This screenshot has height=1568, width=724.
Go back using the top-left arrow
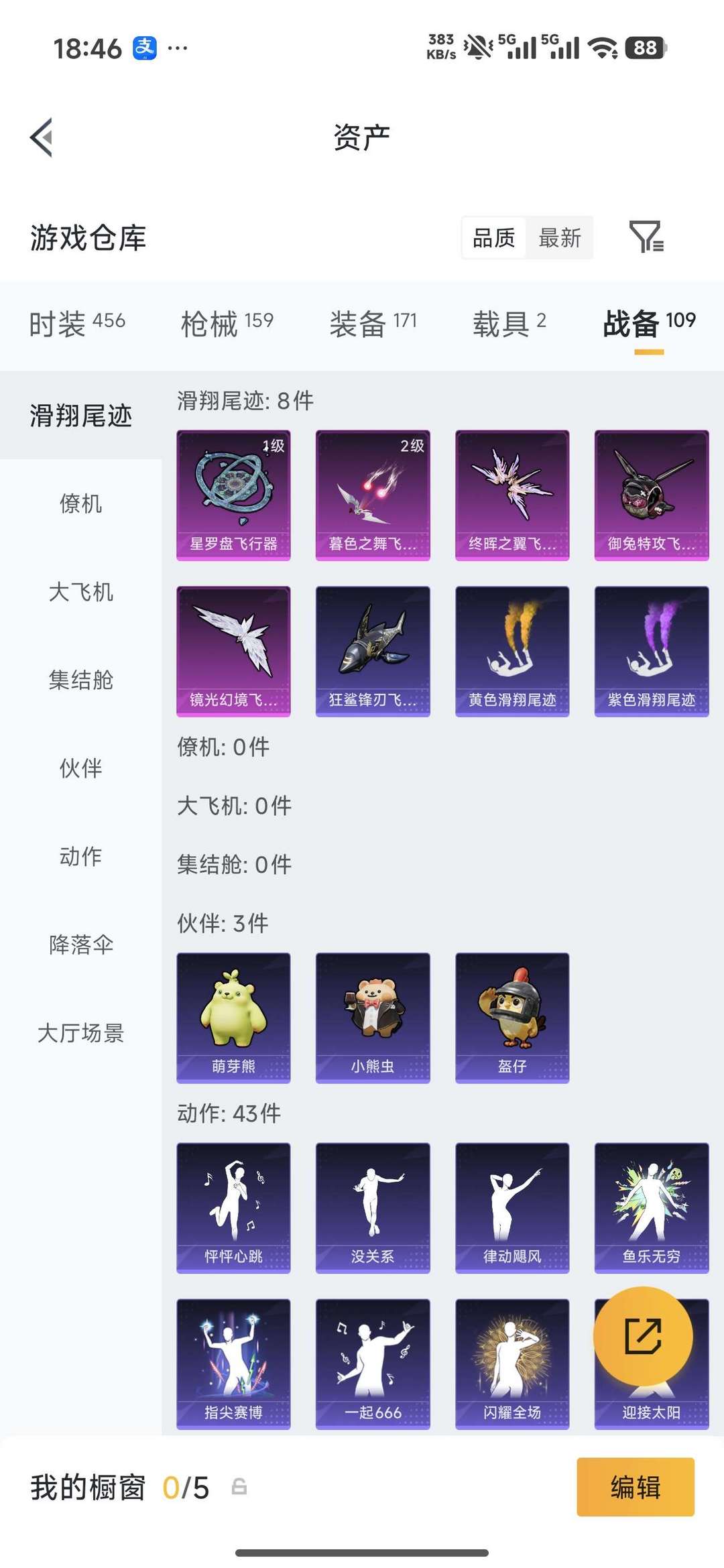[42, 137]
